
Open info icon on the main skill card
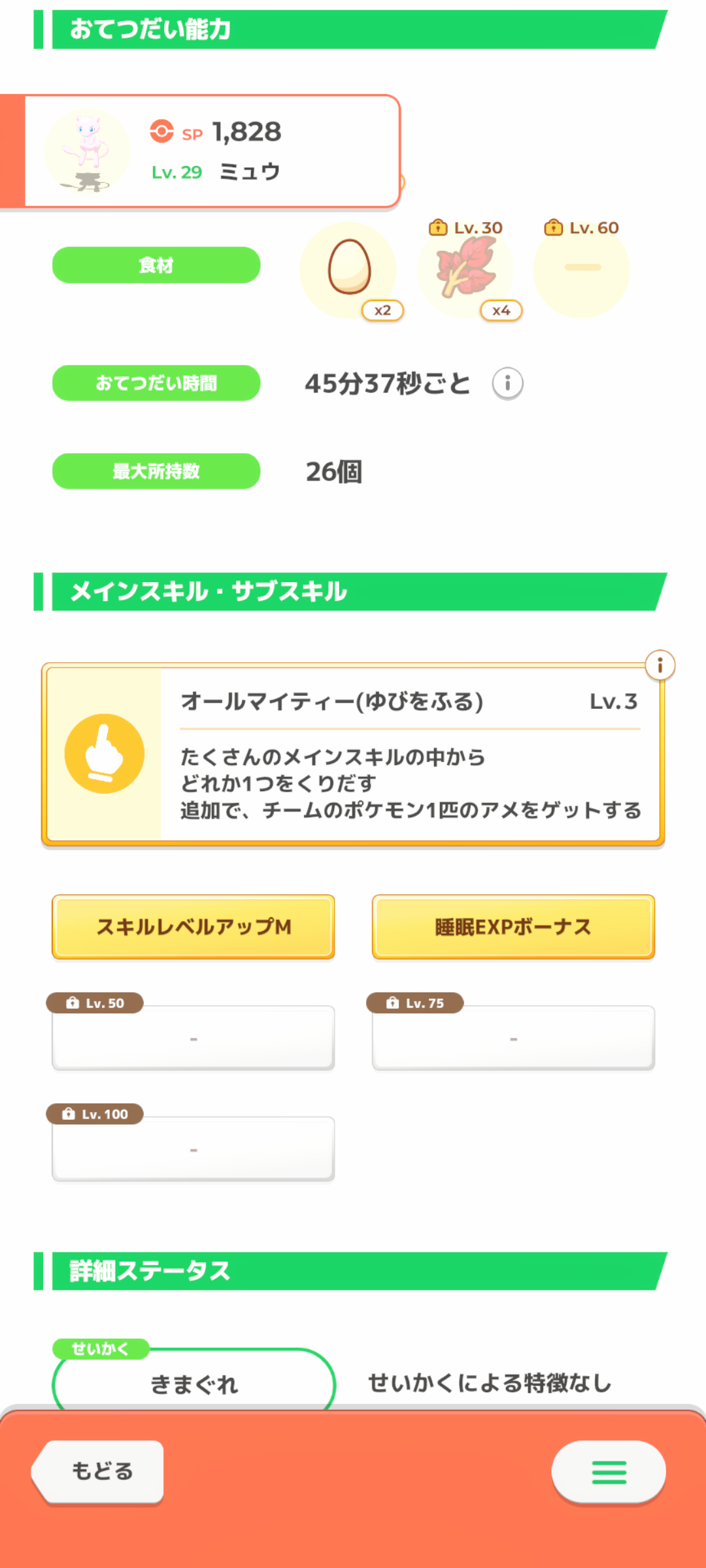(x=660, y=666)
